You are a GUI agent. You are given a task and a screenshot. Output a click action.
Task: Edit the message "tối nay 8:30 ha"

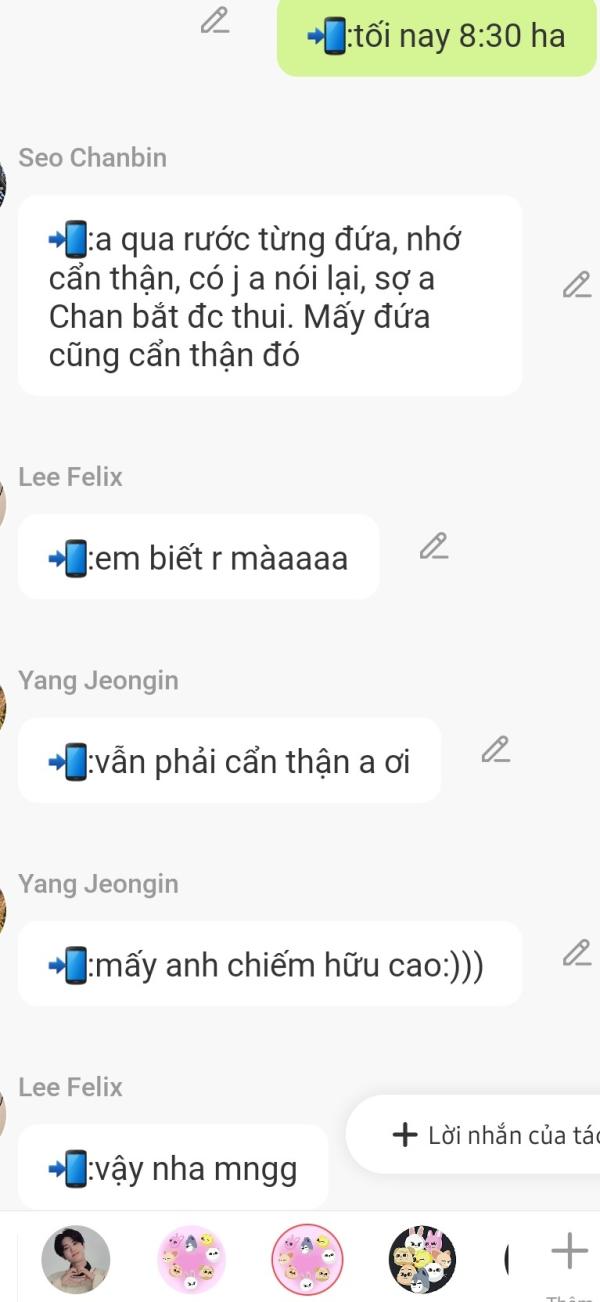coord(214,20)
